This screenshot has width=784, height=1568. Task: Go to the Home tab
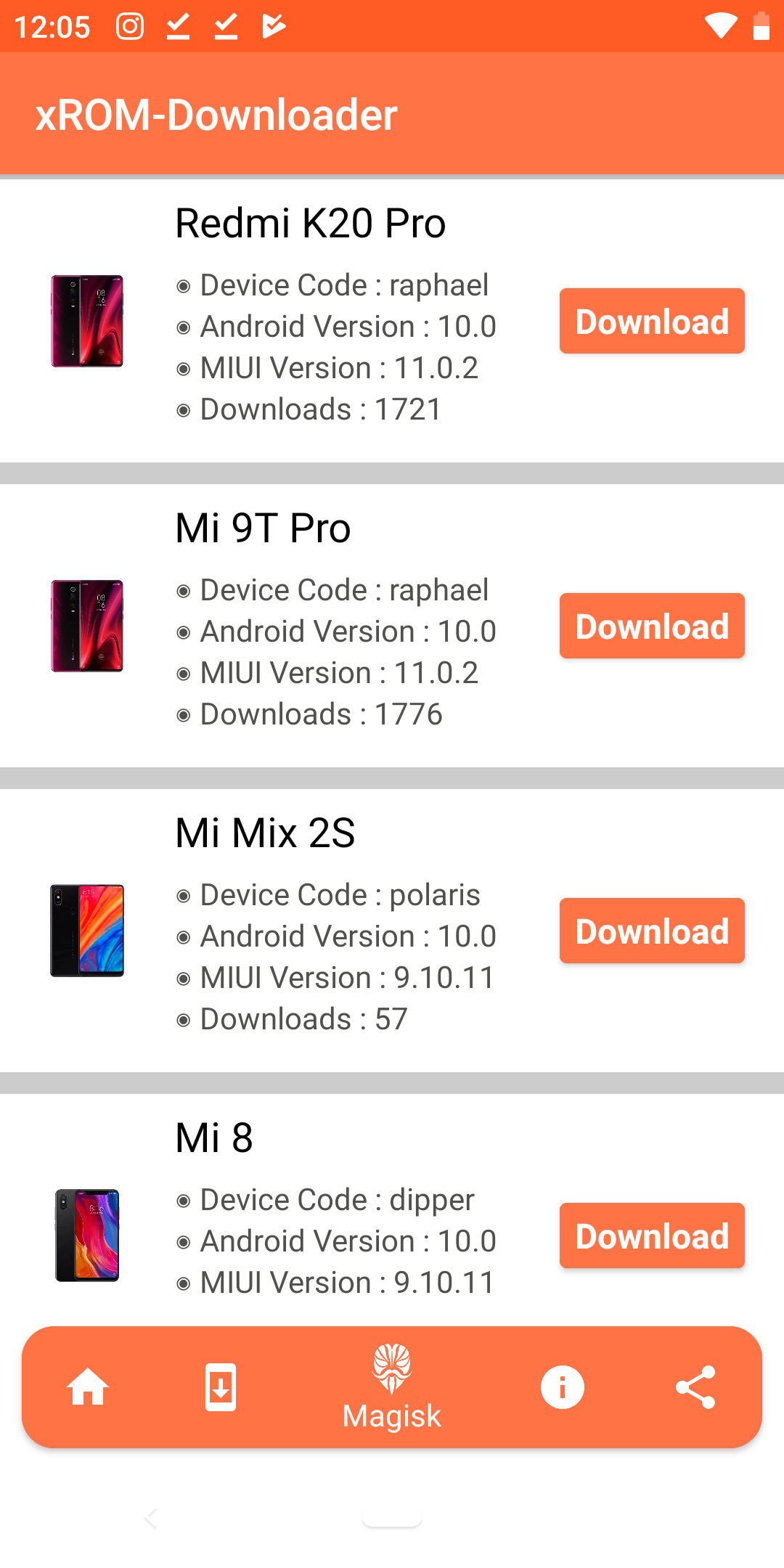point(88,1387)
